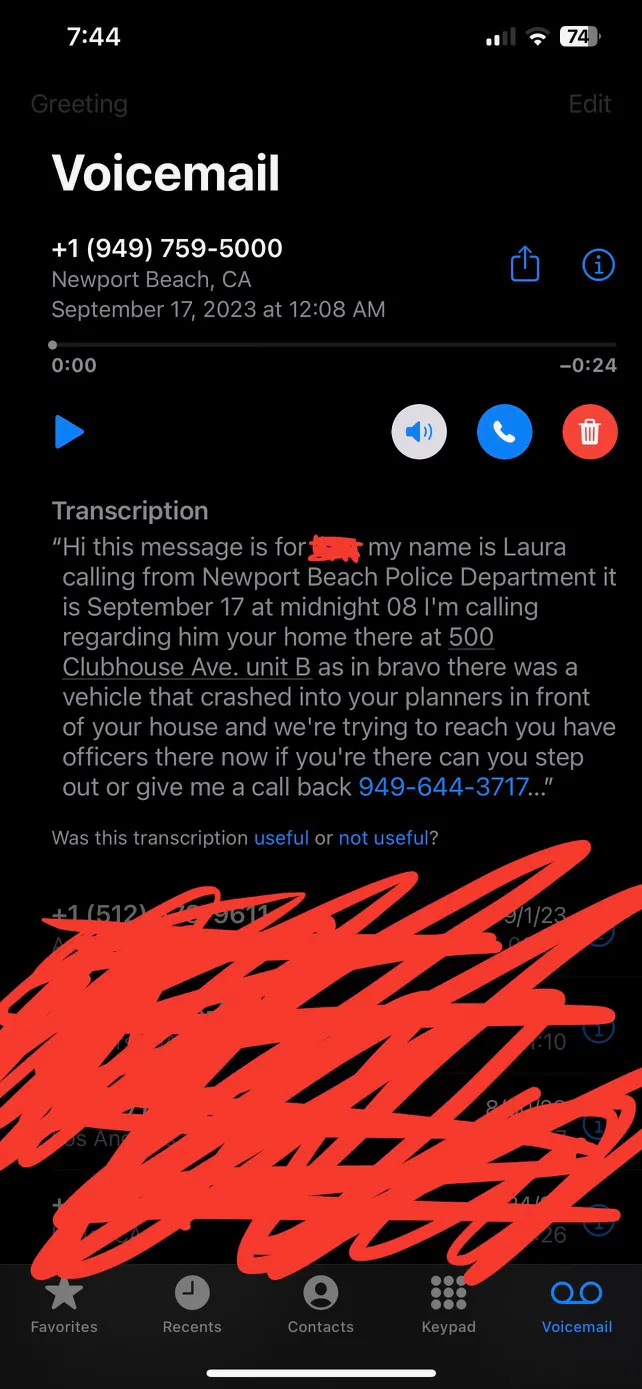Call back the voicemail sender
The width and height of the screenshot is (642, 1389).
[x=504, y=433]
